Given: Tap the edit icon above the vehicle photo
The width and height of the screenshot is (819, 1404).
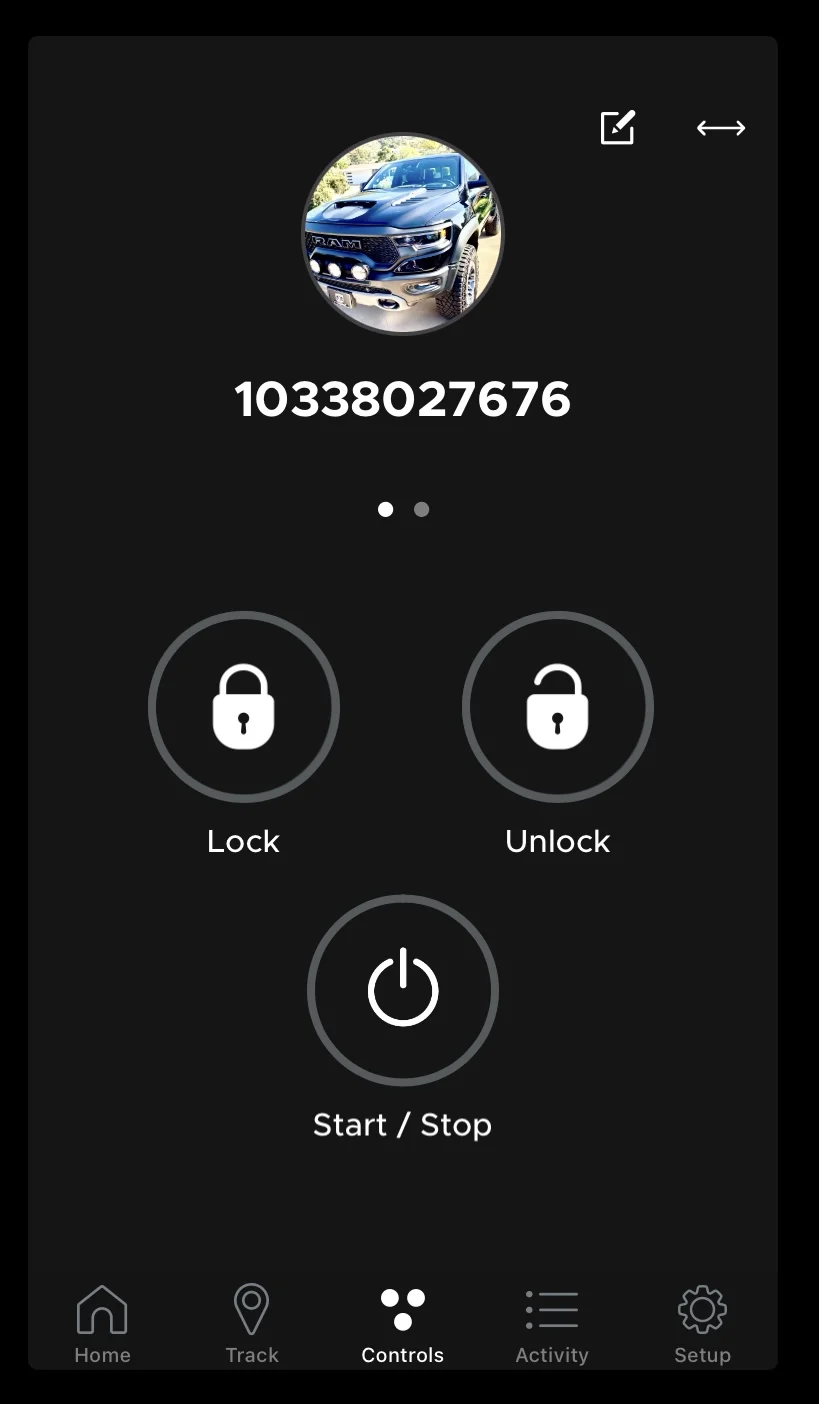Looking at the screenshot, I should coord(617,128).
